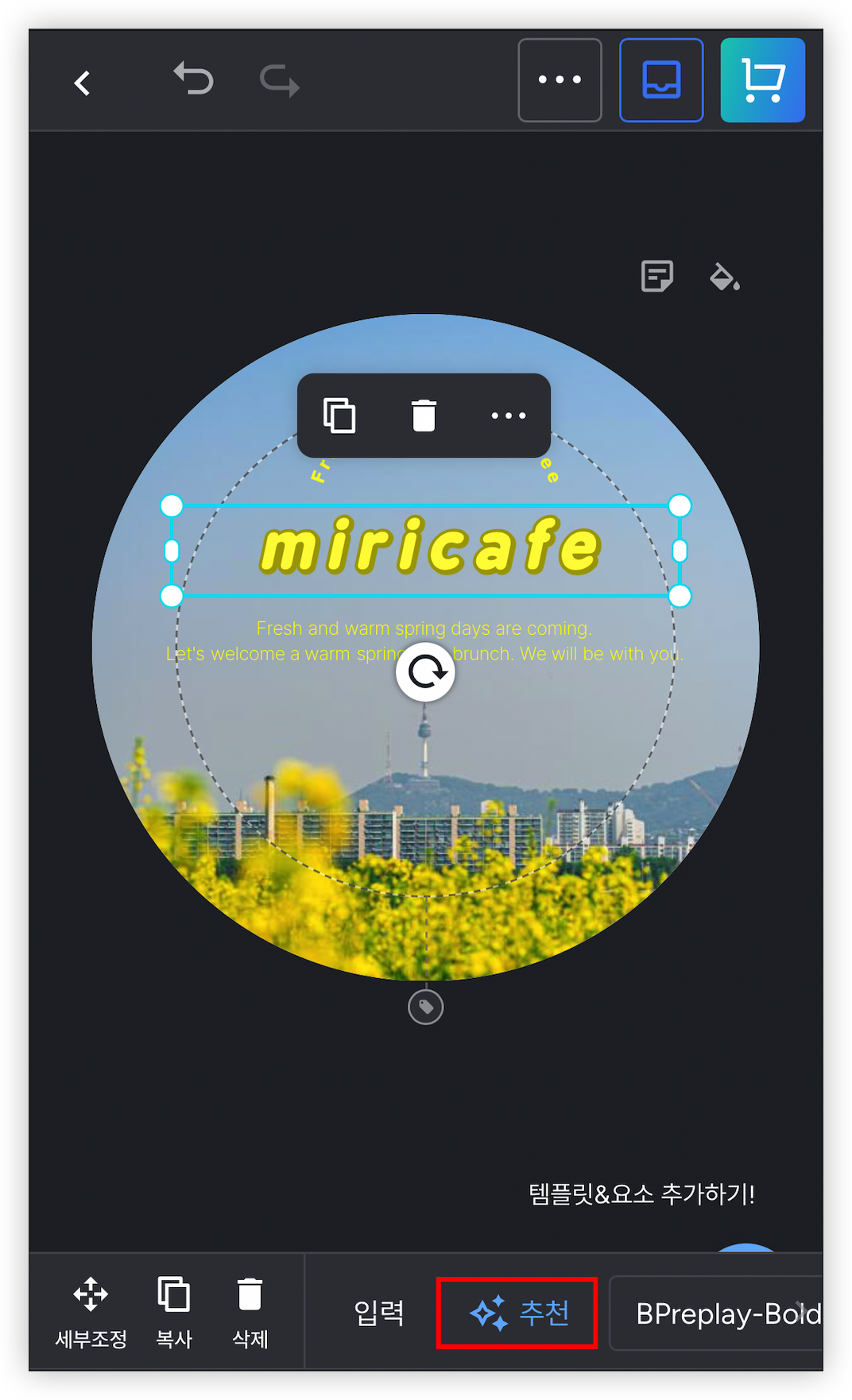Go back with the top-left arrow

(82, 83)
